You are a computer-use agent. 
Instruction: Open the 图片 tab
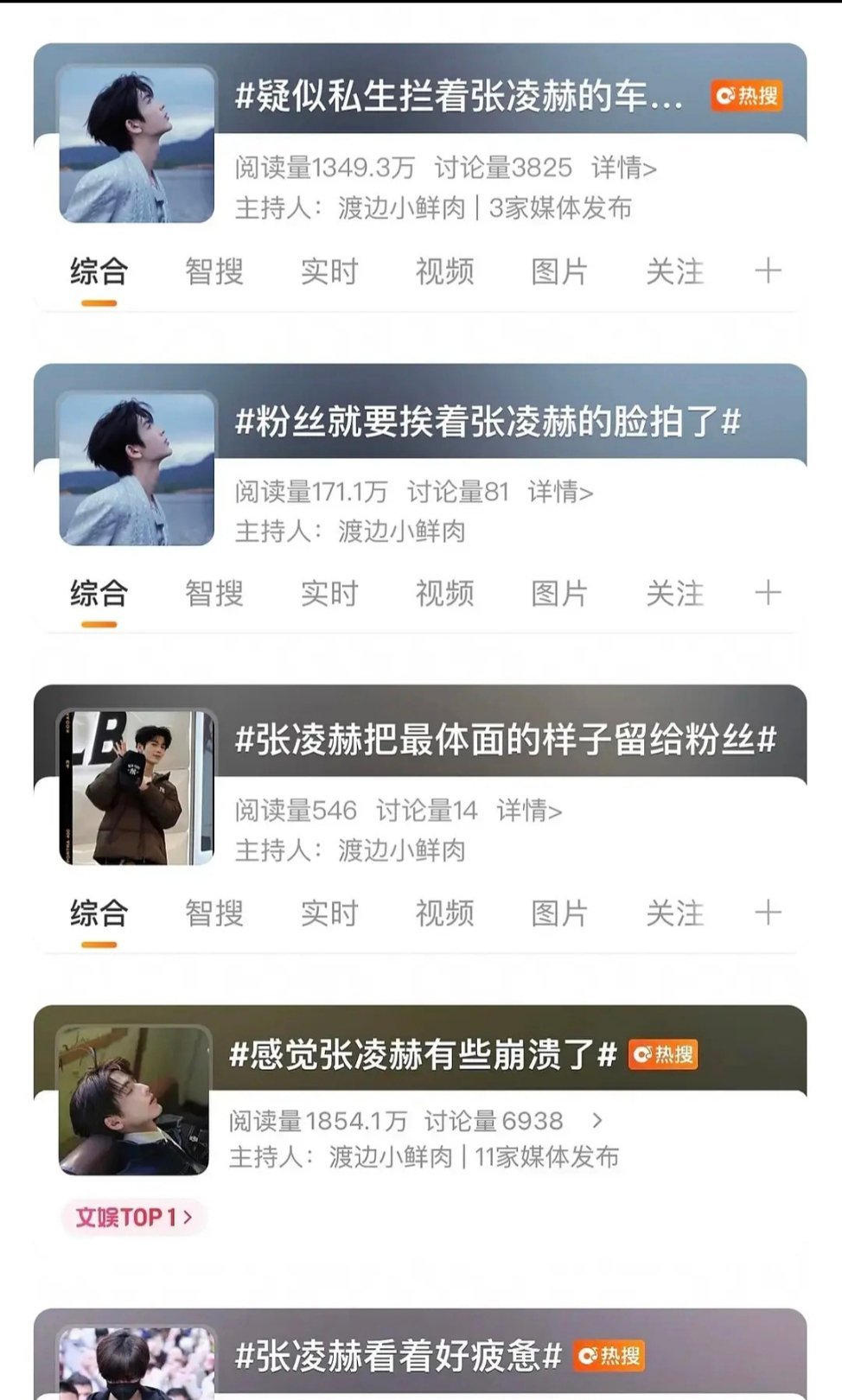559,271
